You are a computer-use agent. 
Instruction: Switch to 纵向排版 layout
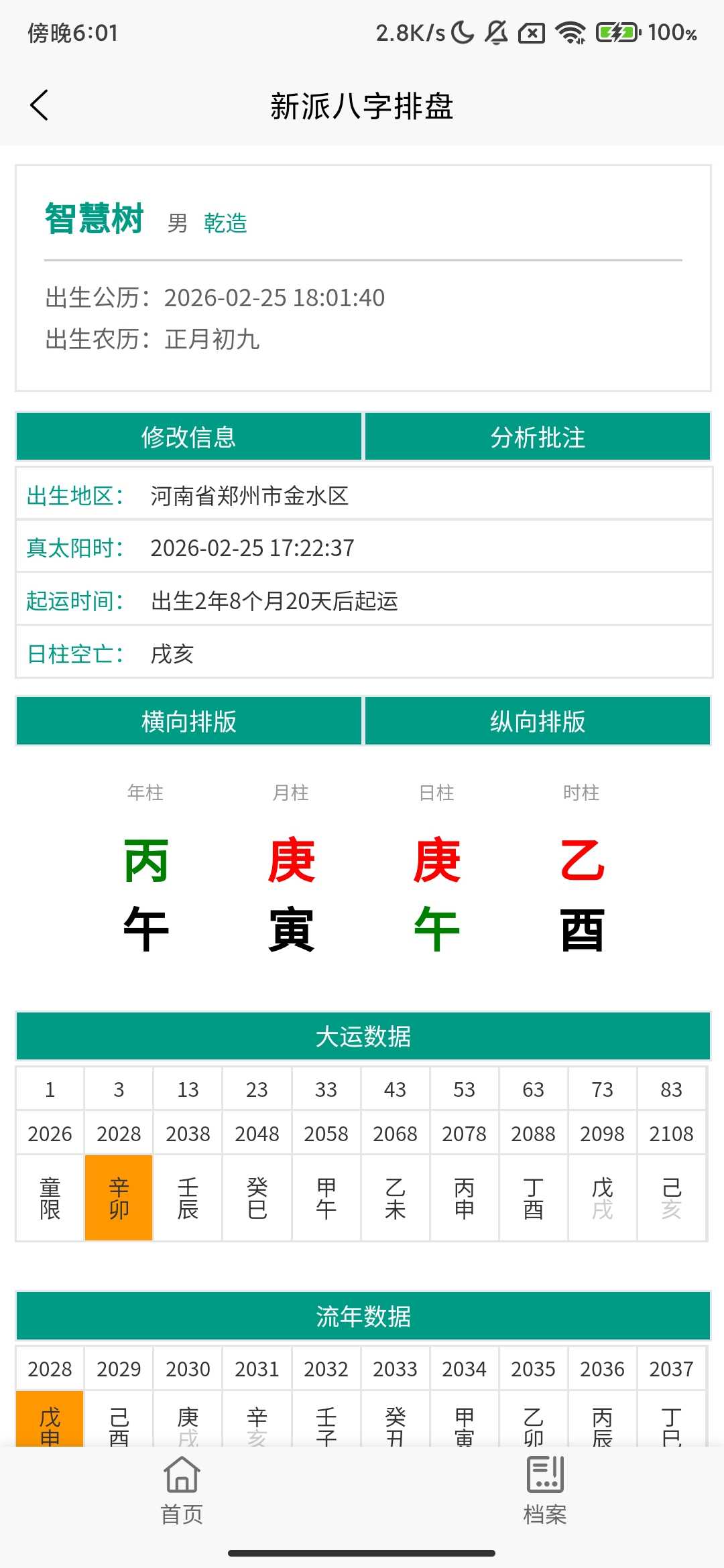(538, 722)
